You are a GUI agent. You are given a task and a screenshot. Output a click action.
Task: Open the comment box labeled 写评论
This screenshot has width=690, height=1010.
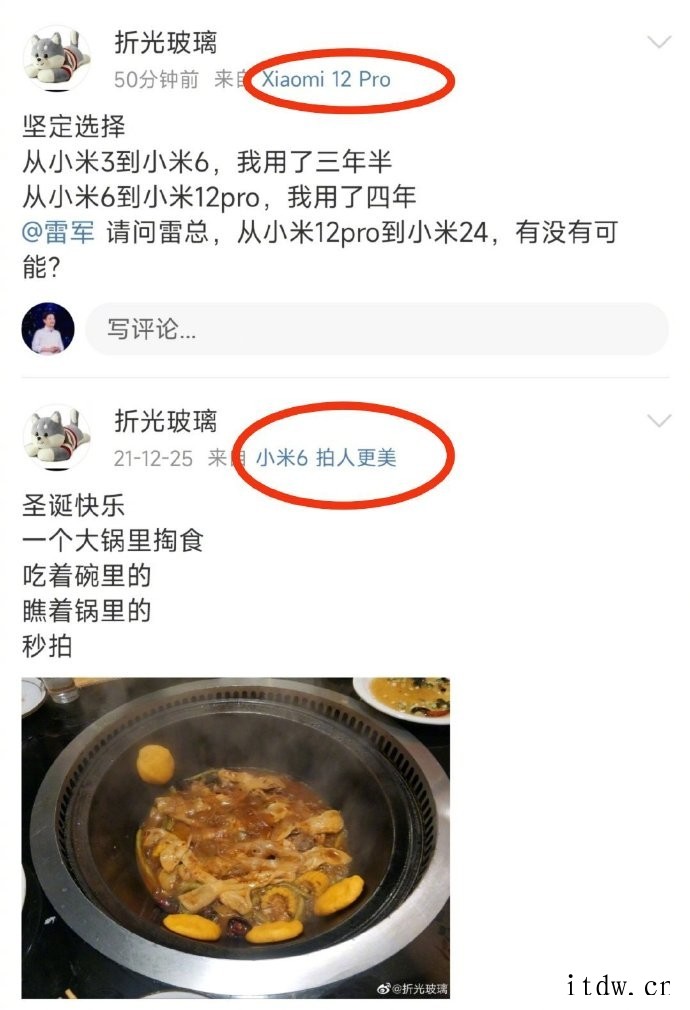375,329
